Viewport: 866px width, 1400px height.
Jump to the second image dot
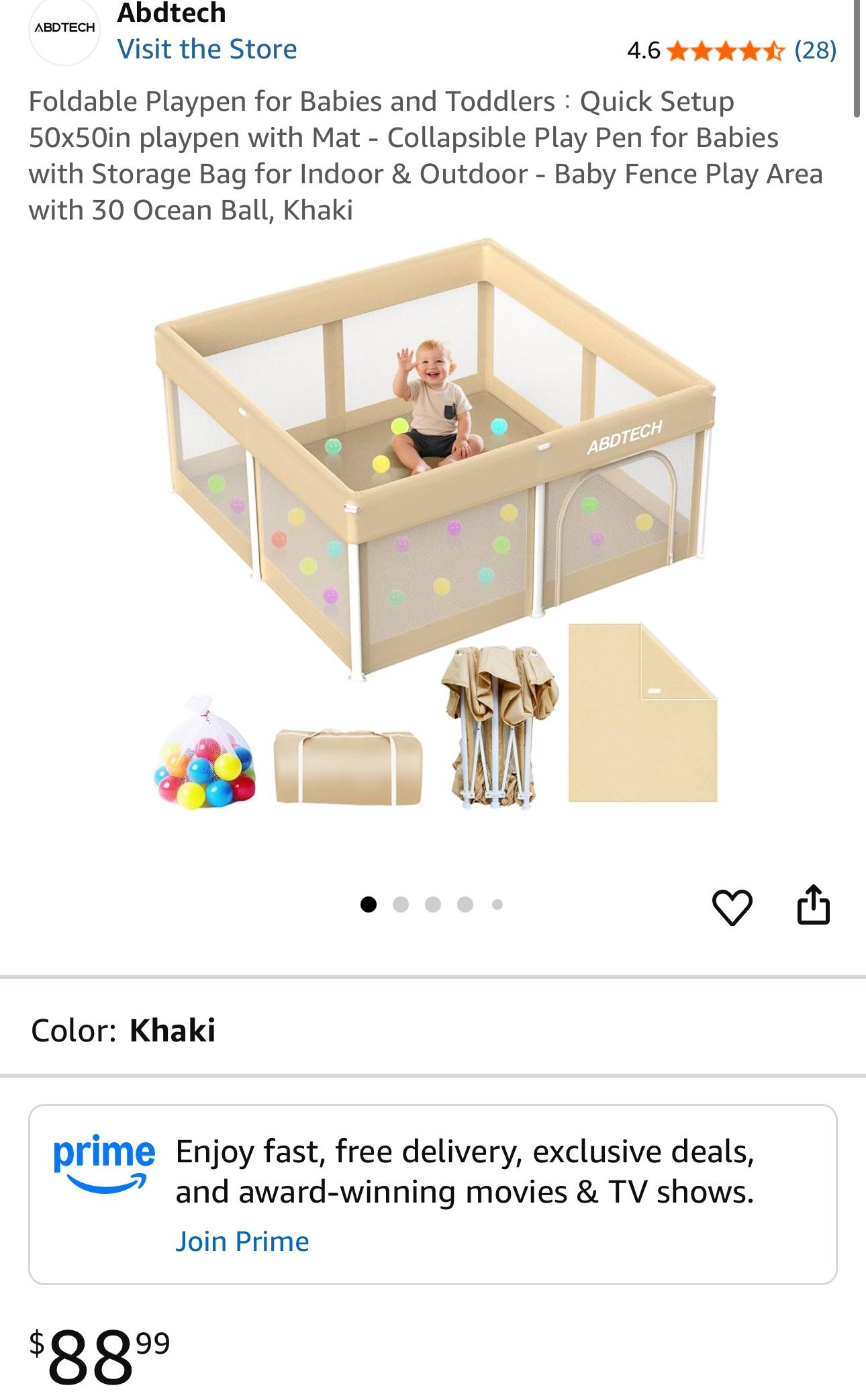point(401,904)
